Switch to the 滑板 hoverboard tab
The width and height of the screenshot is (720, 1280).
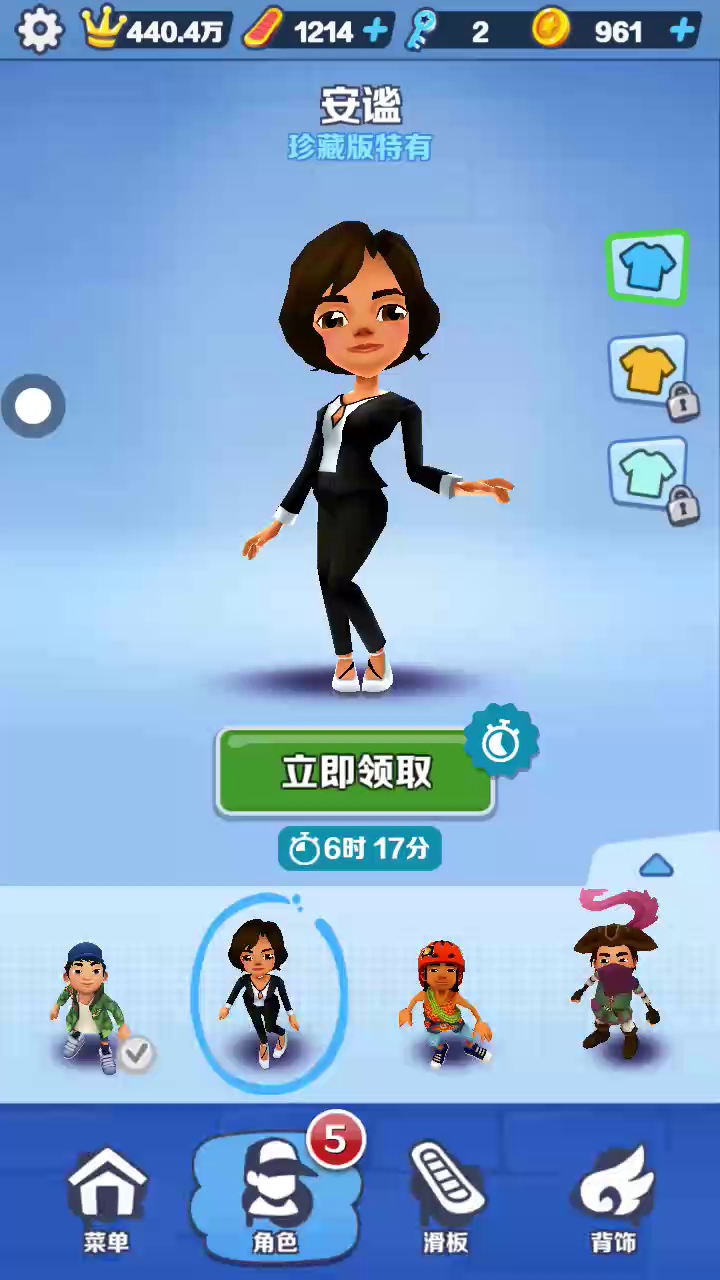pyautogui.click(x=445, y=1198)
